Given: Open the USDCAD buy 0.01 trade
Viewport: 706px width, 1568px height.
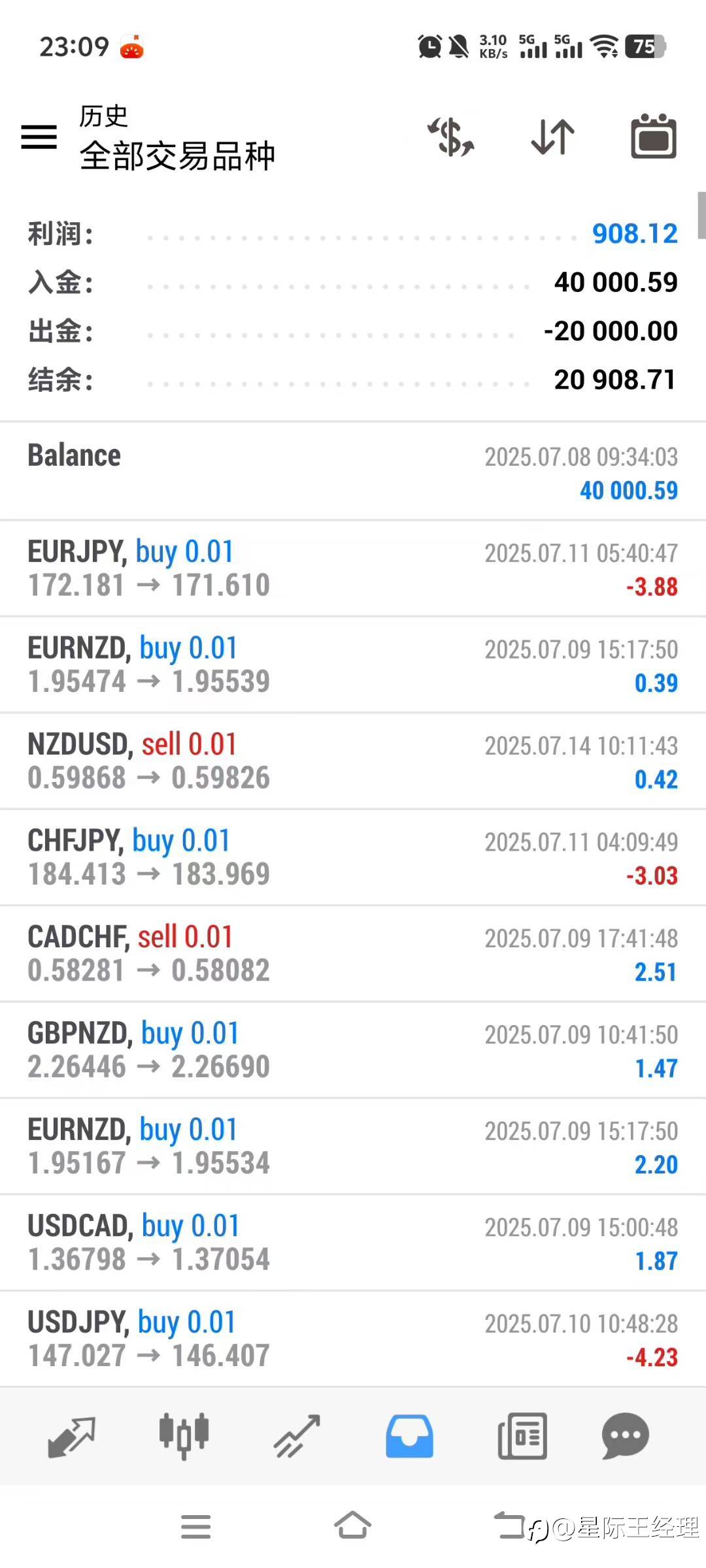Looking at the screenshot, I should pyautogui.click(x=353, y=1243).
